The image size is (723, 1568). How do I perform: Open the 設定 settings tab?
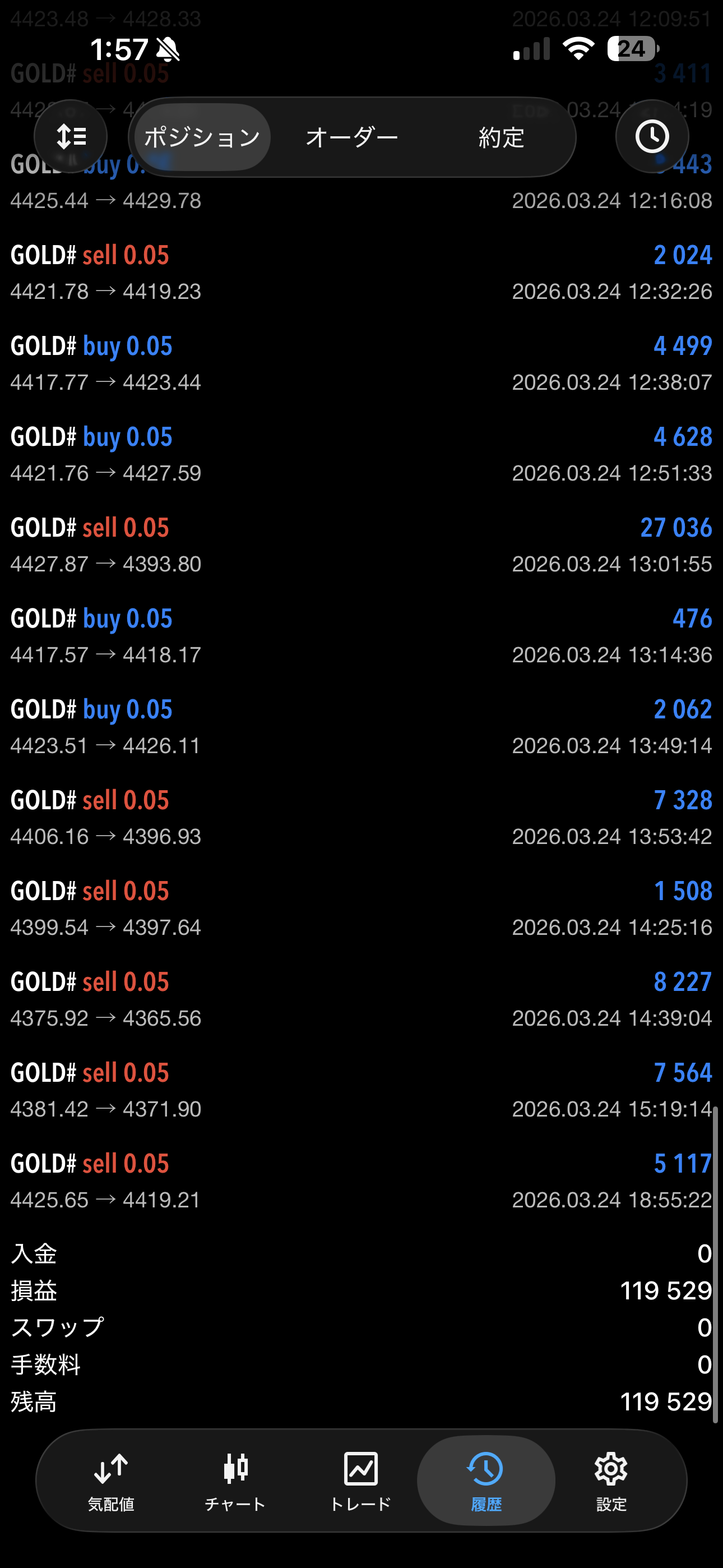611,1481
